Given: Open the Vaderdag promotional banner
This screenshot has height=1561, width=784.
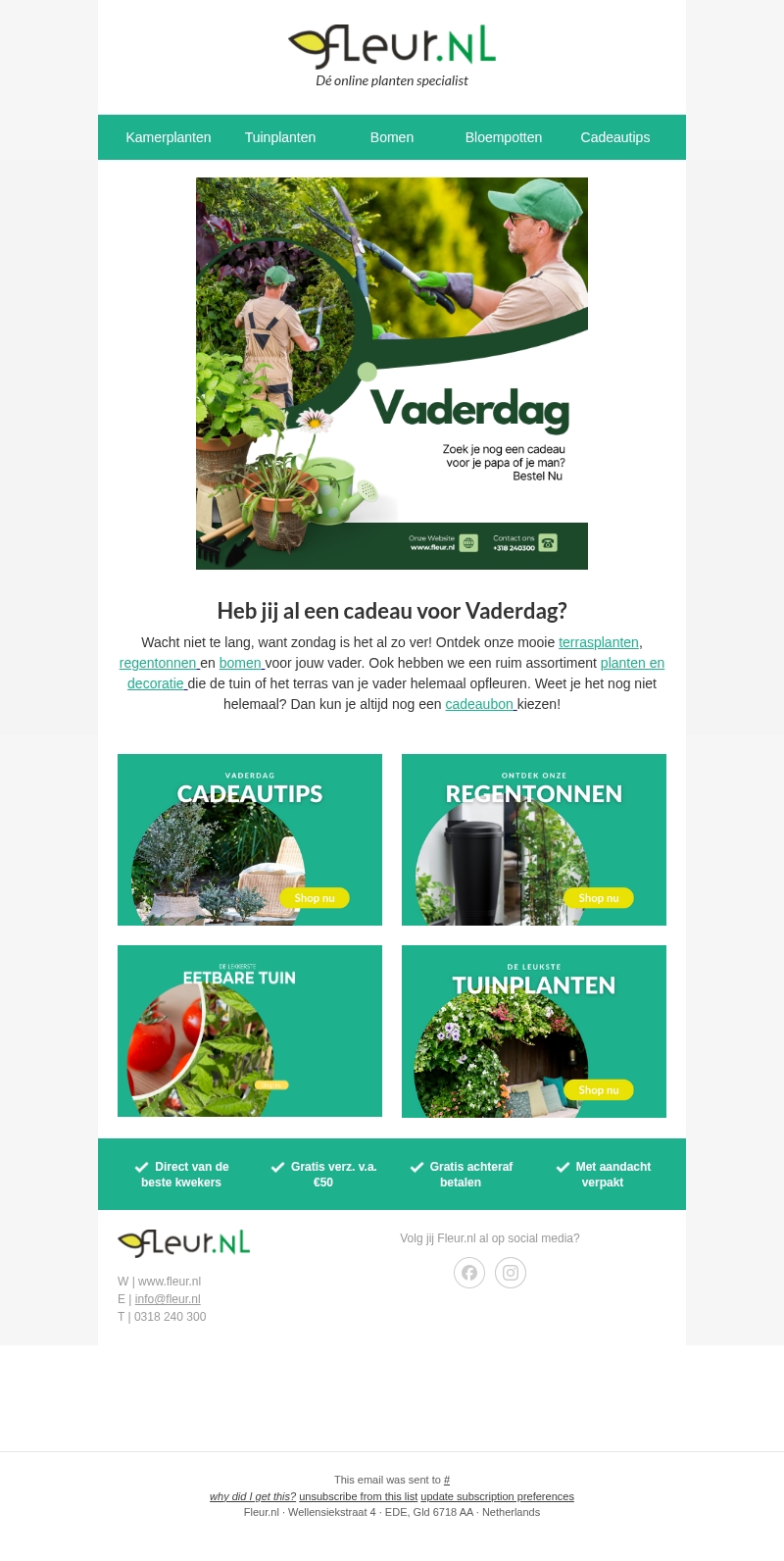Looking at the screenshot, I should click(x=392, y=373).
